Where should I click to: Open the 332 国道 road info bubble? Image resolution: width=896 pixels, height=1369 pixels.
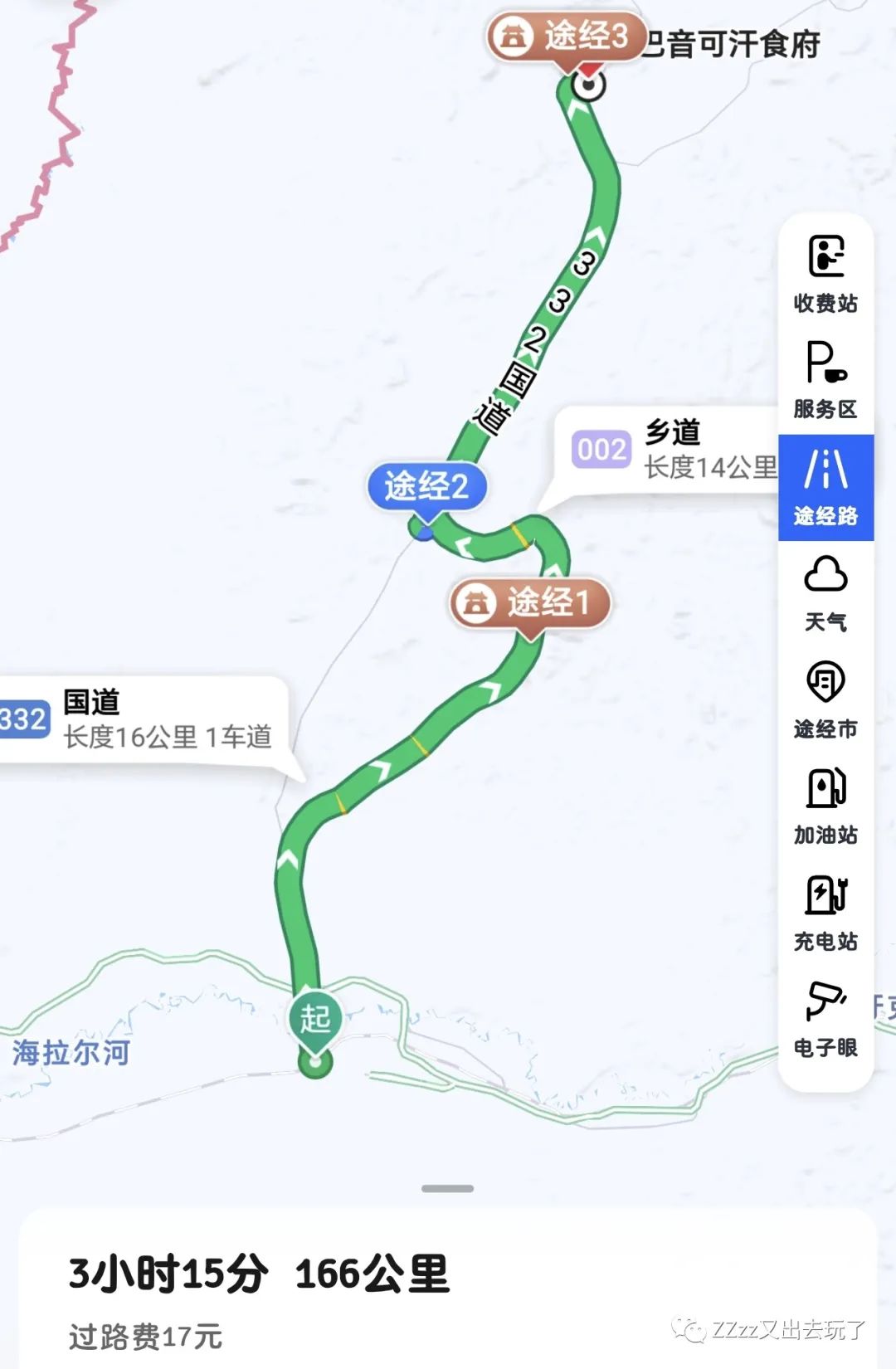(141, 719)
